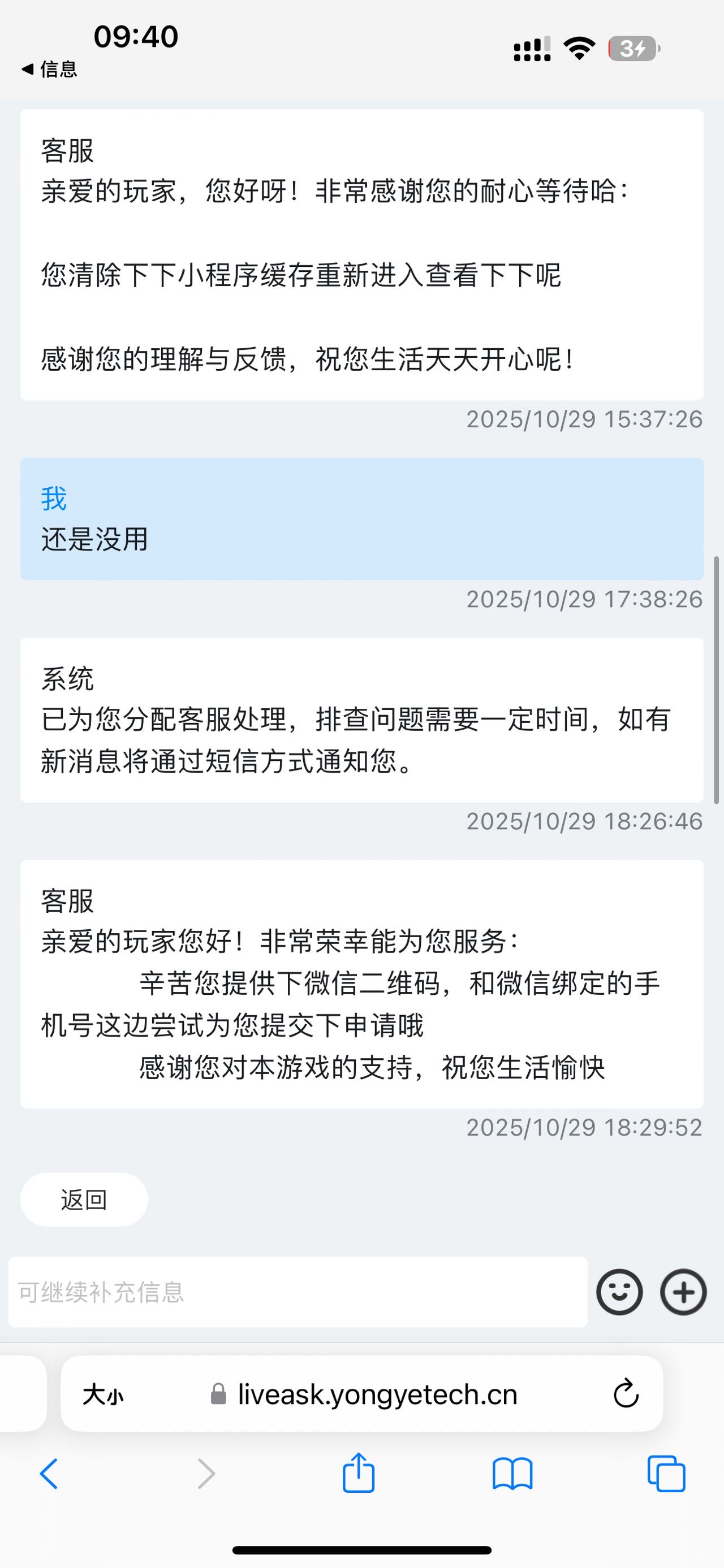Image resolution: width=724 pixels, height=1568 pixels.
Task: Show all open Safari tabs
Action: coord(666,1474)
